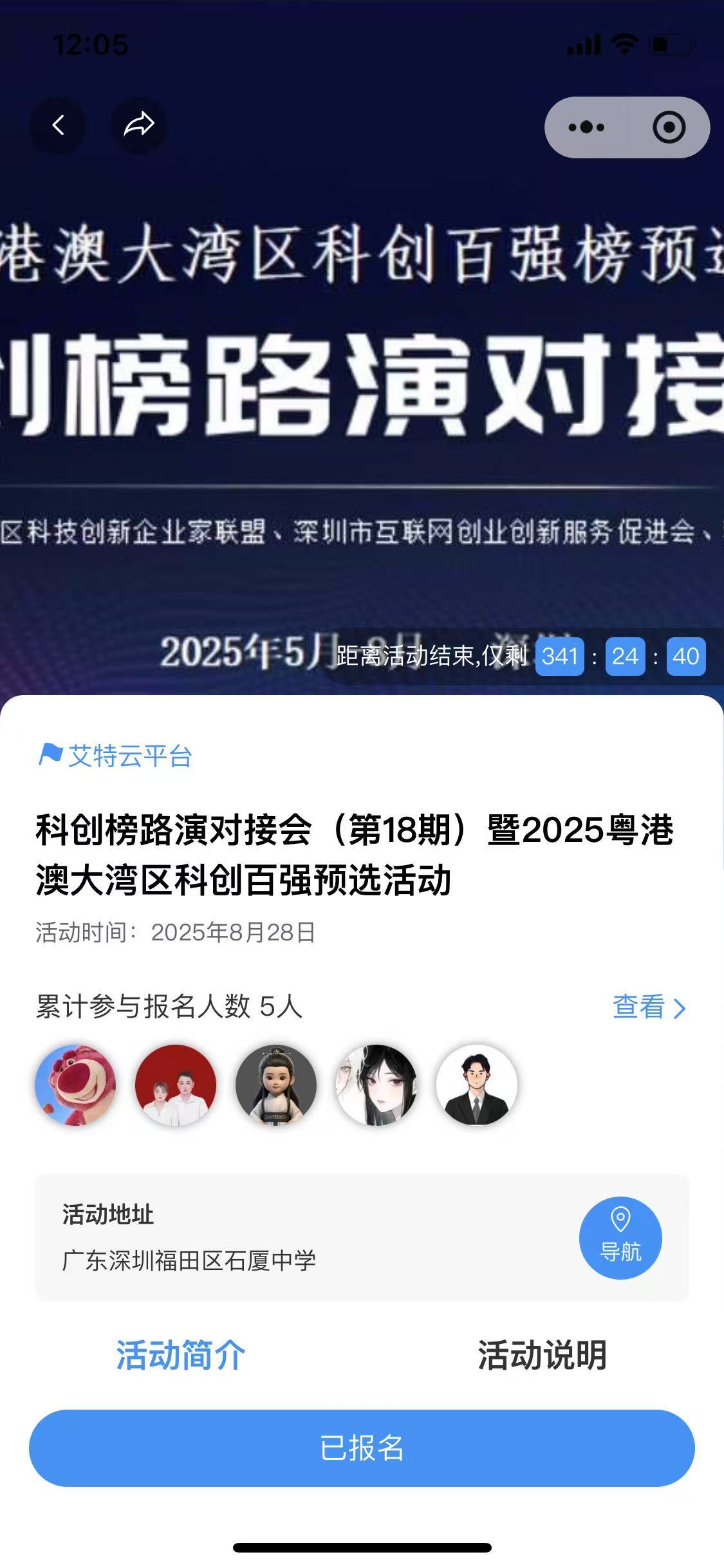Open the mini program more-options menu

[586, 127]
